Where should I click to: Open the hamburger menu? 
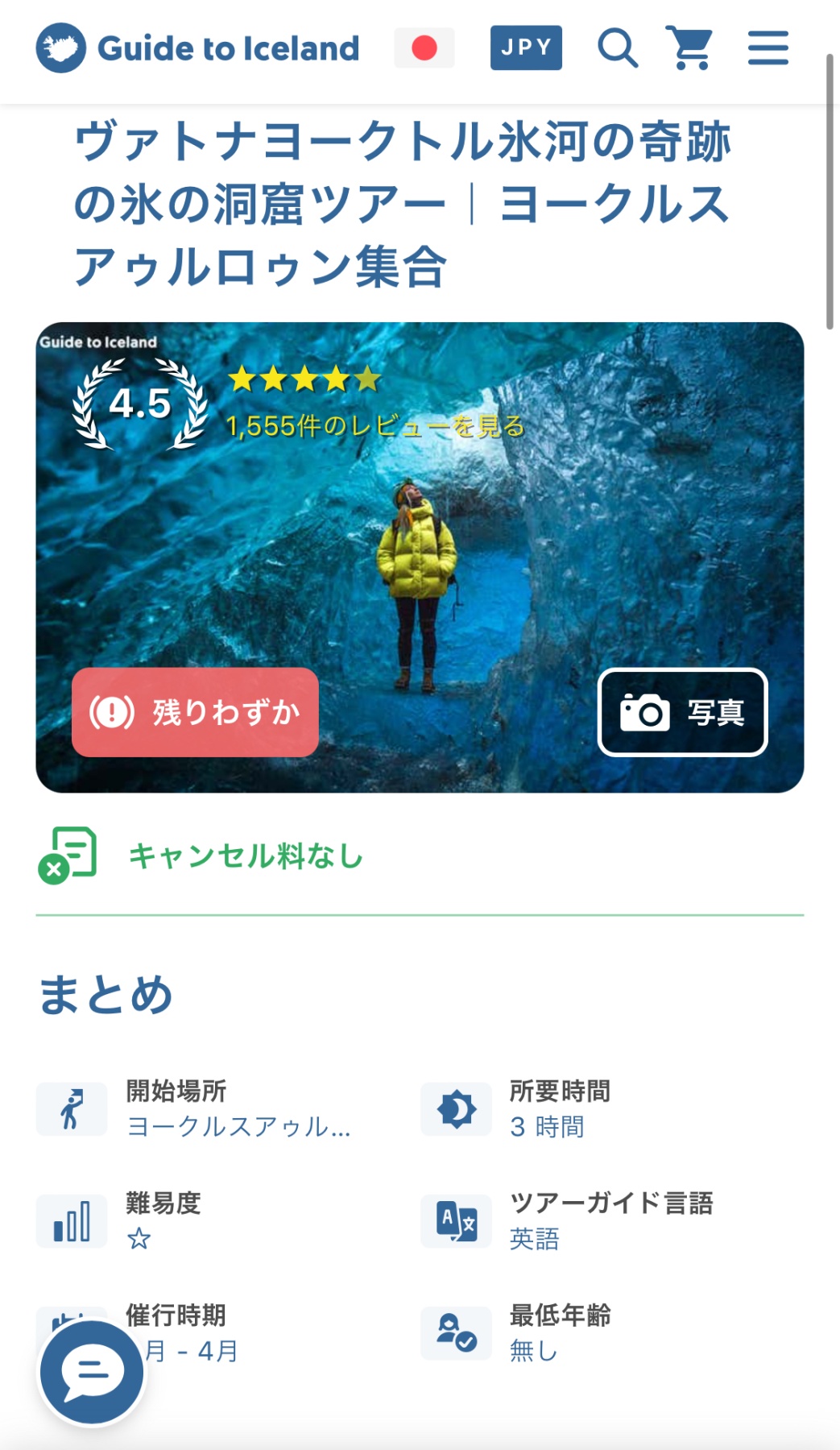pos(768,48)
